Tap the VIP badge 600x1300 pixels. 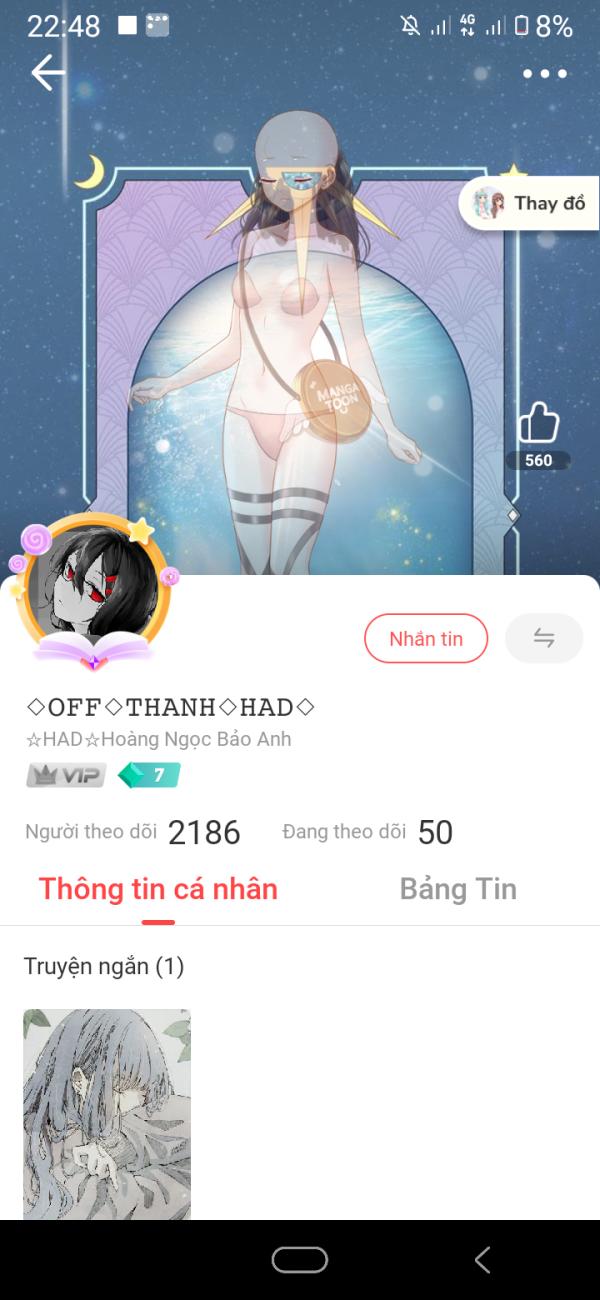pyautogui.click(x=66, y=775)
